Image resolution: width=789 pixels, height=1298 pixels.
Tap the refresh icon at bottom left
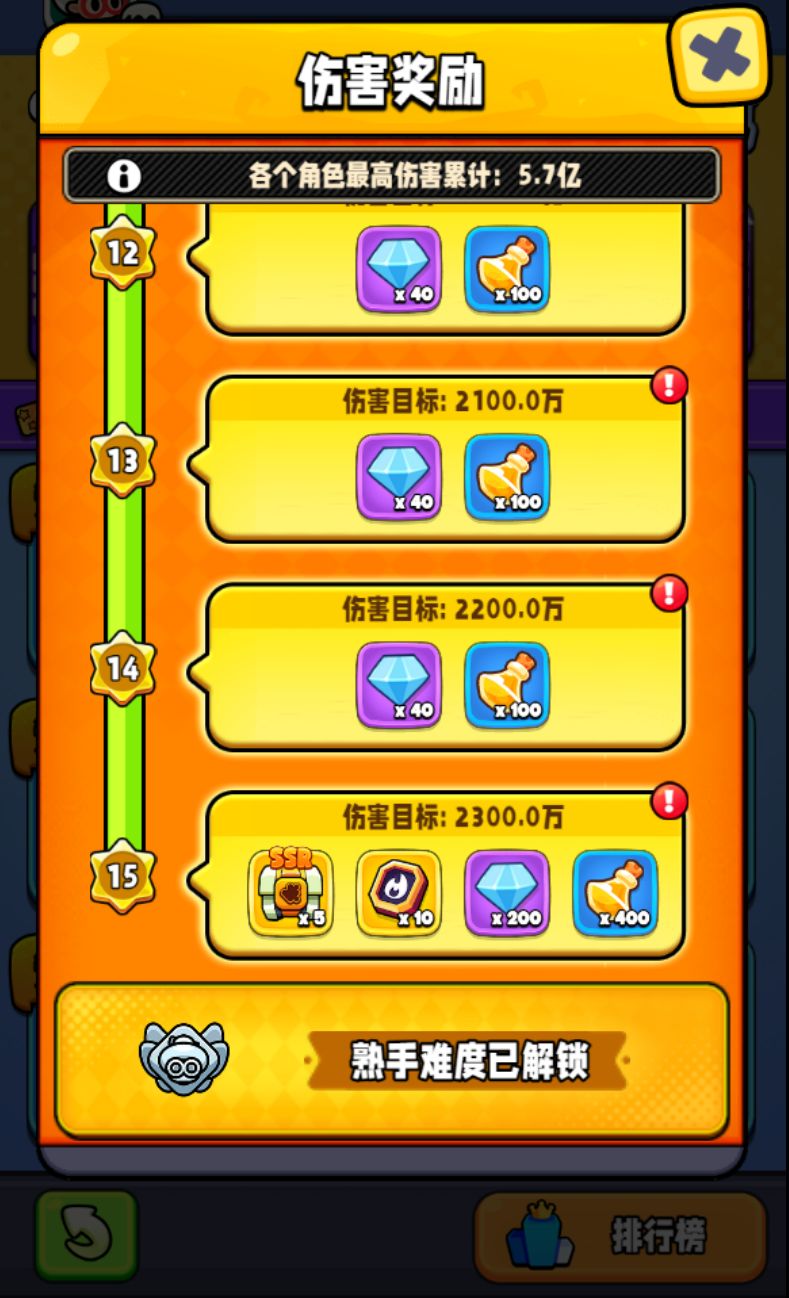[85, 1235]
